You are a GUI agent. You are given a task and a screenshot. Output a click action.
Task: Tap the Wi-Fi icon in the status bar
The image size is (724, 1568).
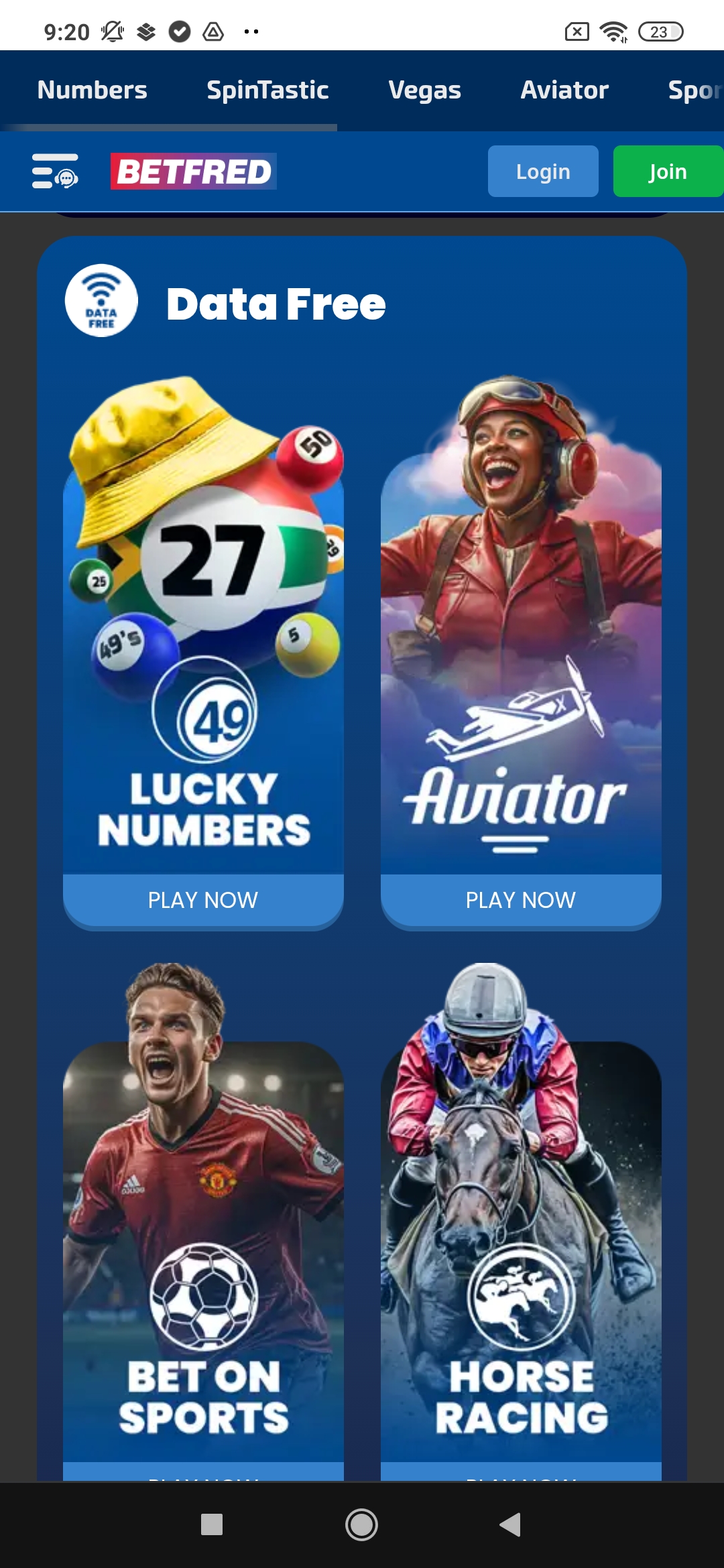[x=611, y=30]
